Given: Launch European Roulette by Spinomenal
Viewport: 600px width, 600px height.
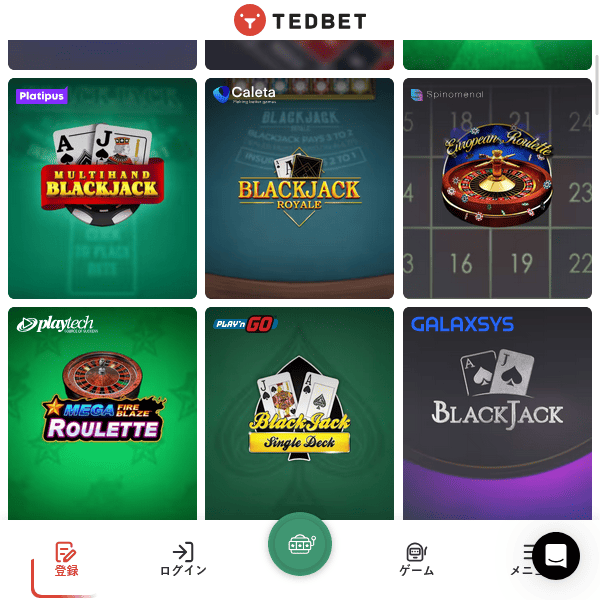Looking at the screenshot, I should coord(497,188).
